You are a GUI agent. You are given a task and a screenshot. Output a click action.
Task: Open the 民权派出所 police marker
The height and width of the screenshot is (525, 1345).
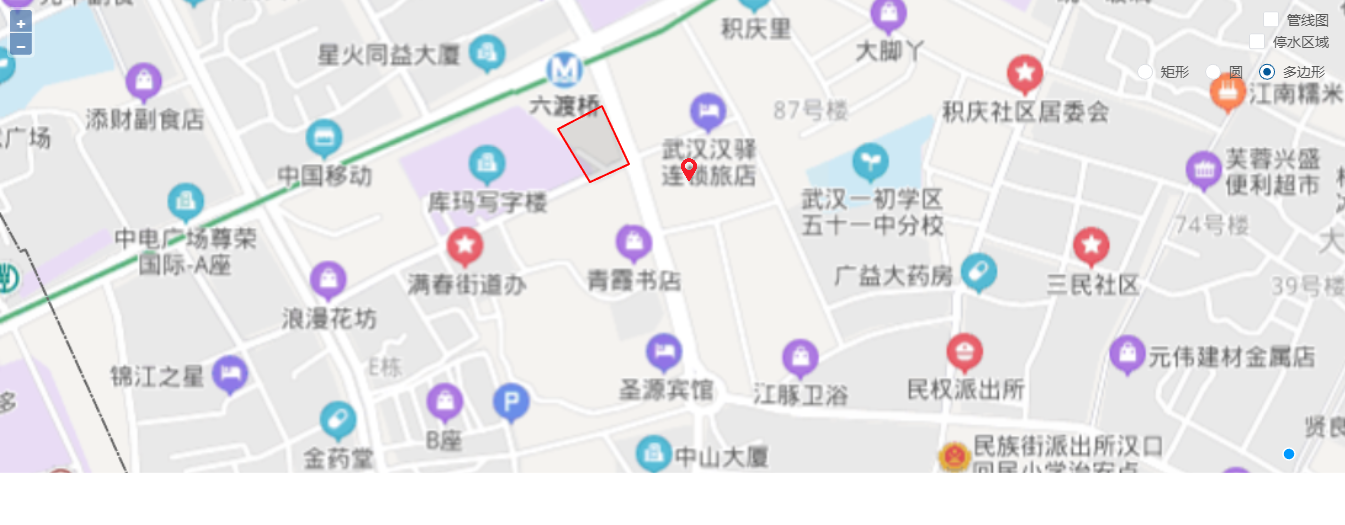(965, 352)
